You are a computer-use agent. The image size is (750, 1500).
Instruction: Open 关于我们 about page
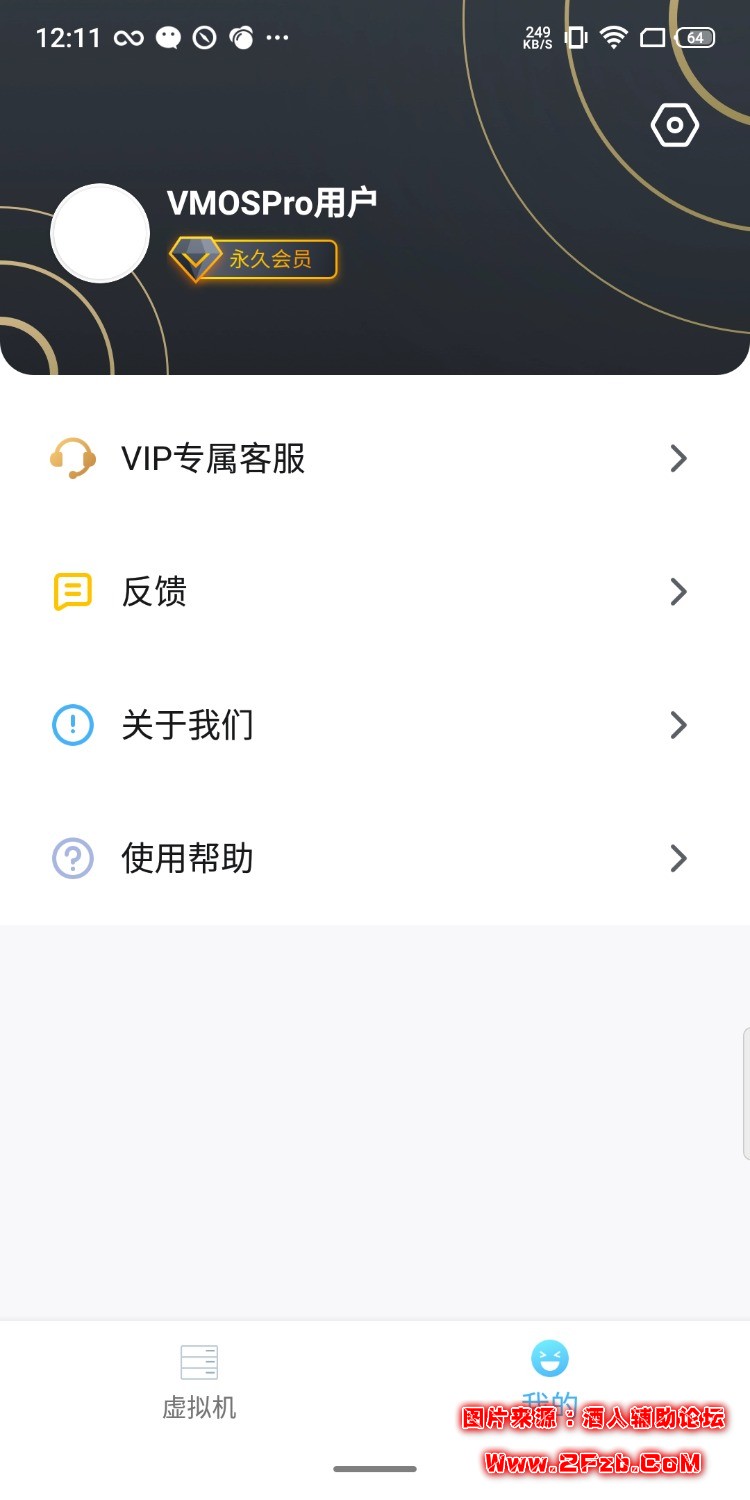click(x=370, y=725)
